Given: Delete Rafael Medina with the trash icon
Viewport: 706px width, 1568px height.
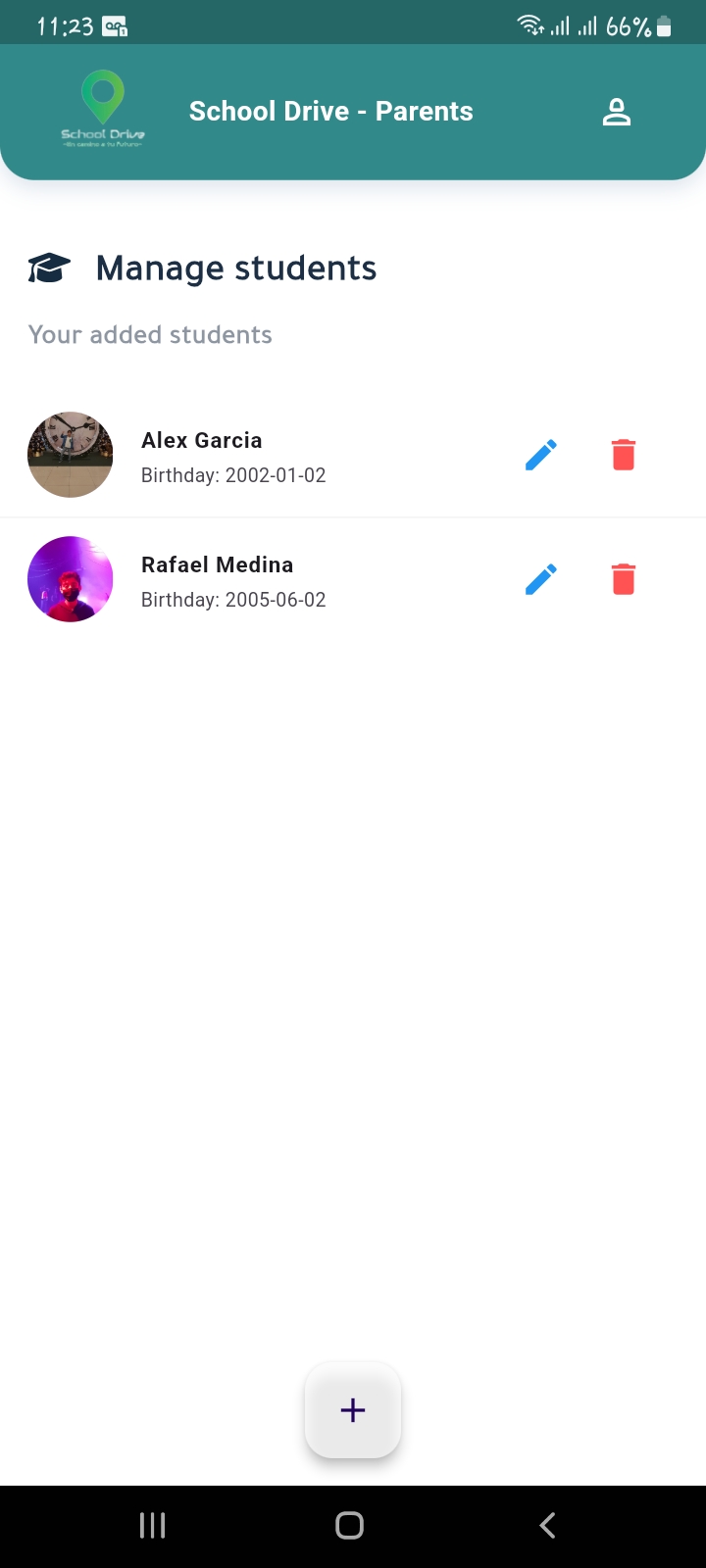Looking at the screenshot, I should [x=623, y=578].
